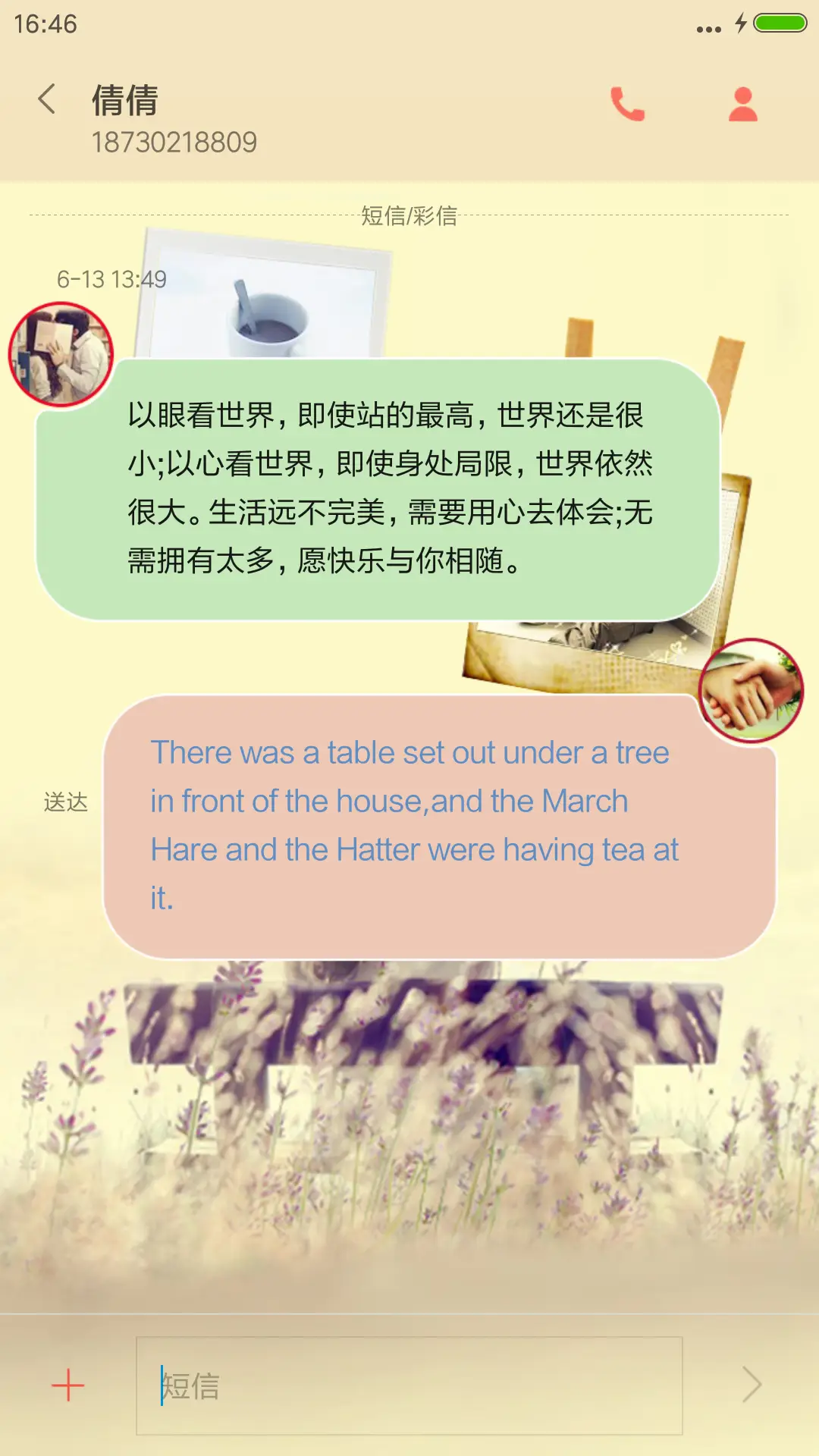Screen dimensions: 819x1456
Task: Open sender avatar with couple photo
Action: coord(59,354)
